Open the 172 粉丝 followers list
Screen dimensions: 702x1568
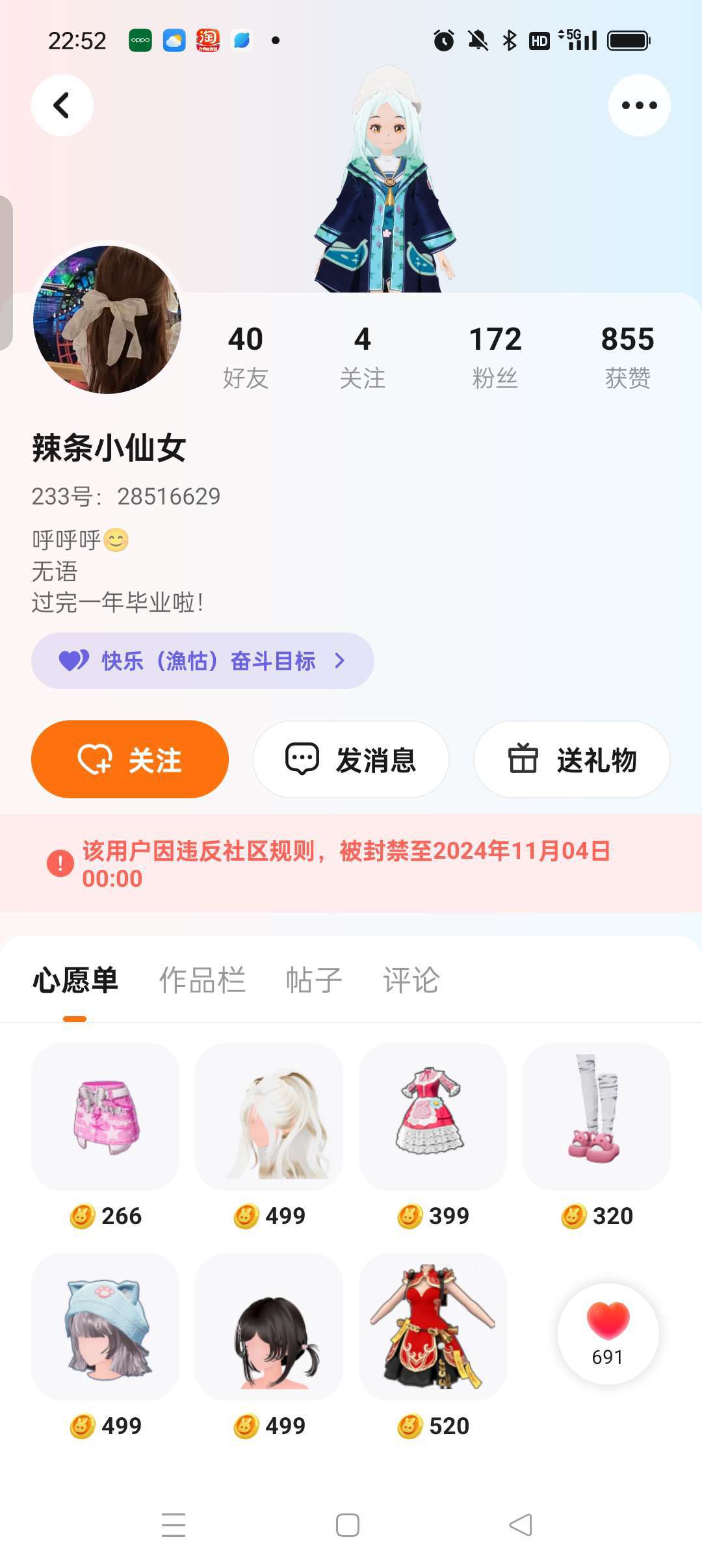pyautogui.click(x=495, y=356)
